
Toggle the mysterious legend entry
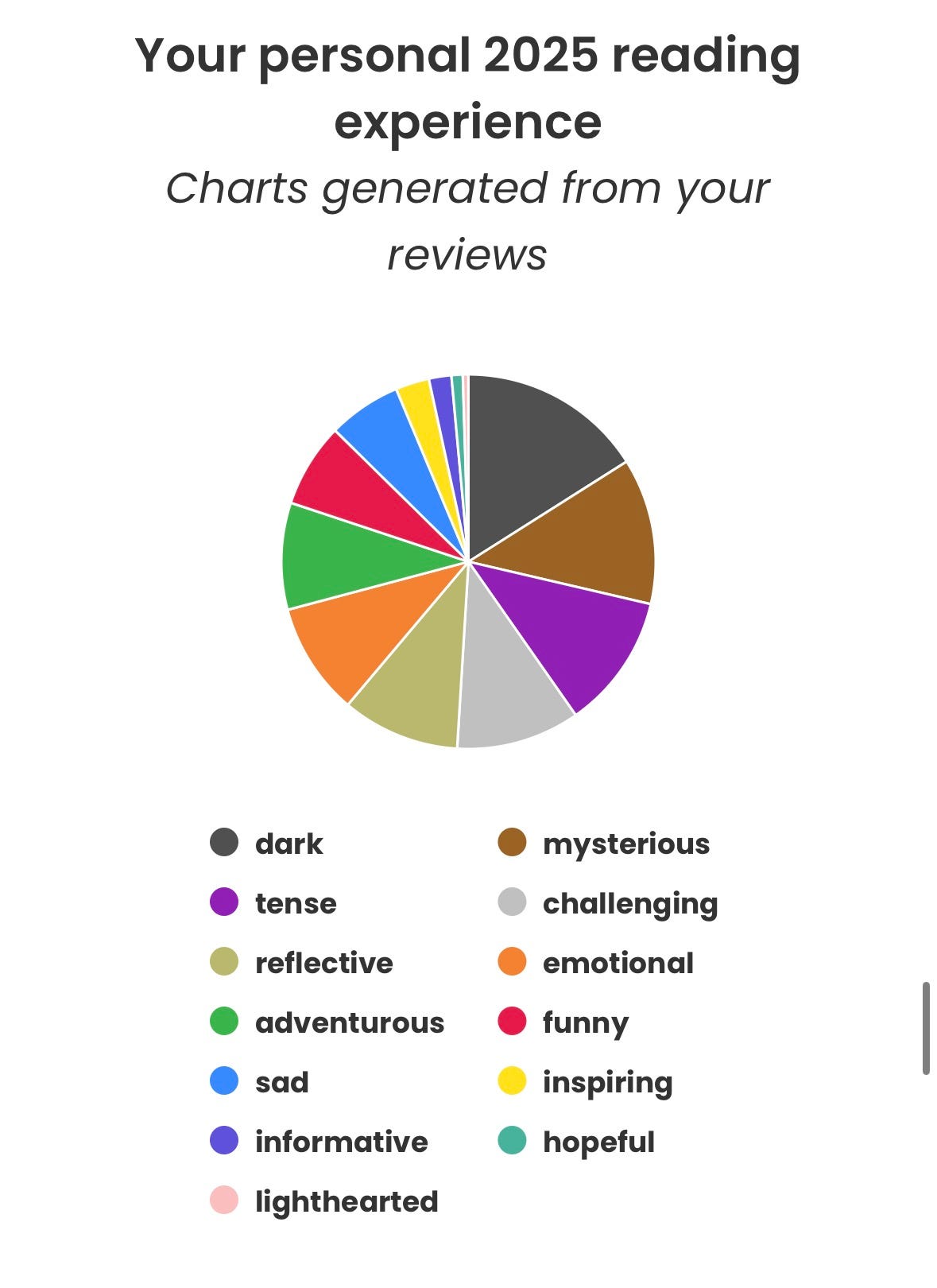tap(604, 843)
